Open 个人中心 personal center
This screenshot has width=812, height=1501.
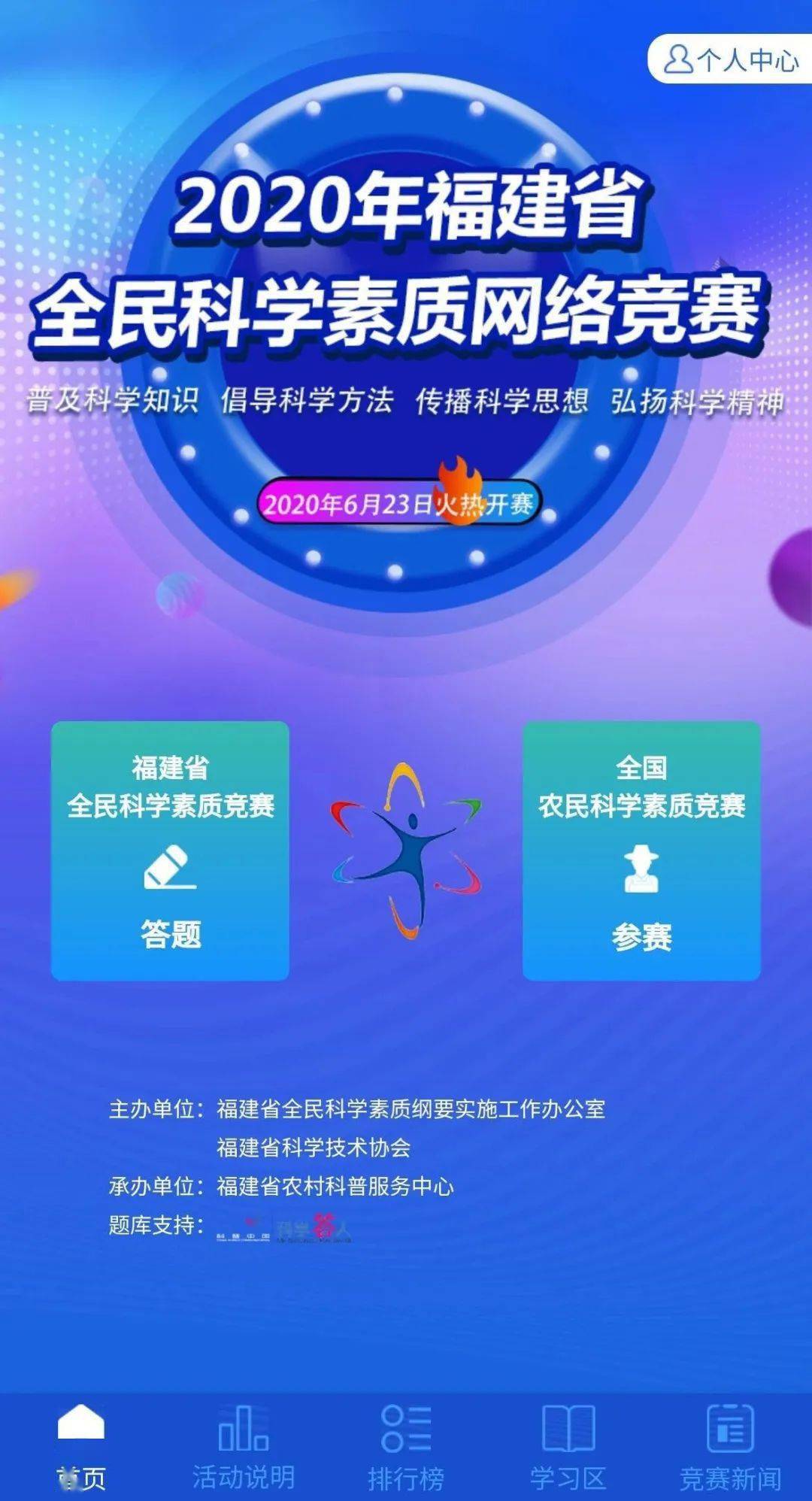point(731,59)
